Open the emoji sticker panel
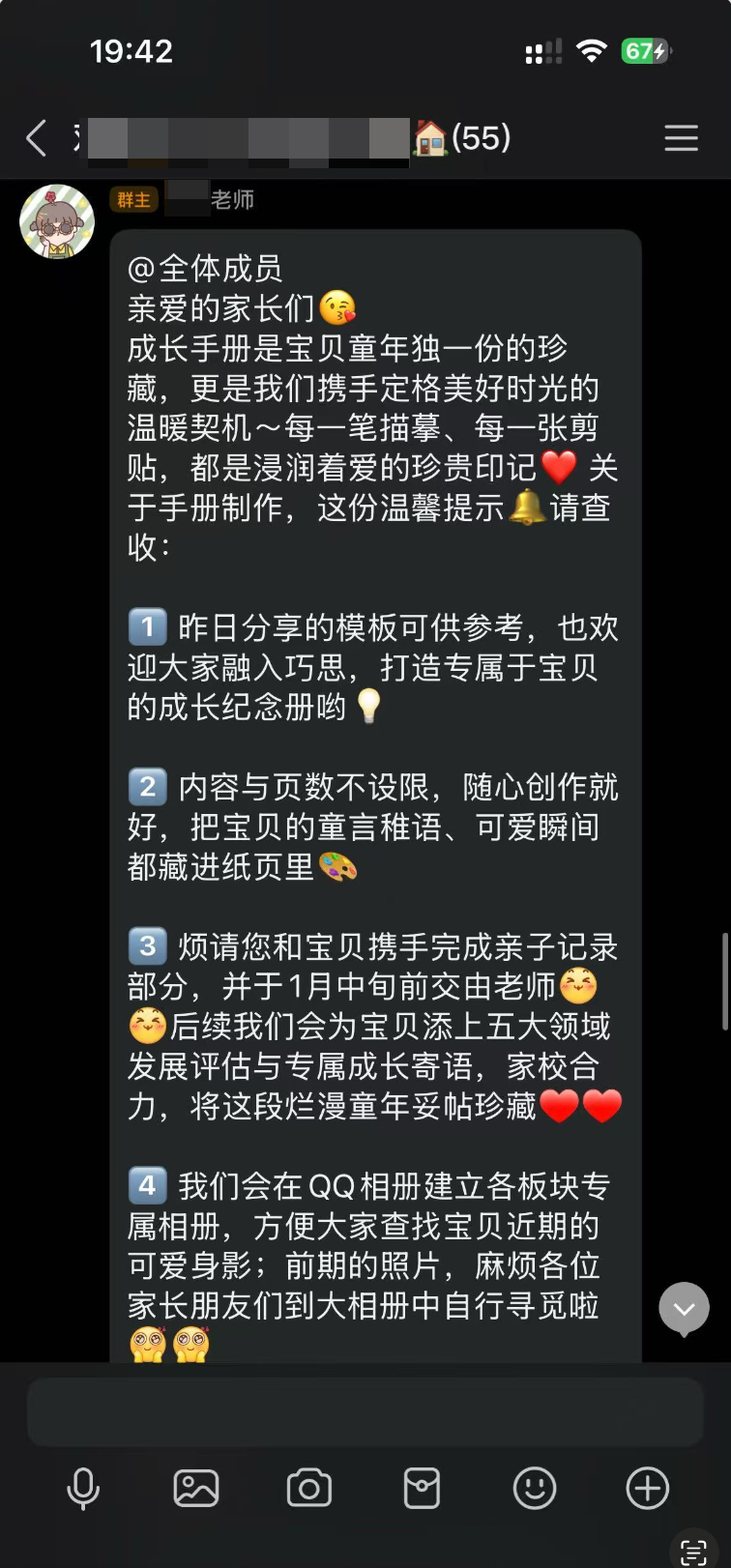Image resolution: width=731 pixels, height=1568 pixels. point(535,1488)
